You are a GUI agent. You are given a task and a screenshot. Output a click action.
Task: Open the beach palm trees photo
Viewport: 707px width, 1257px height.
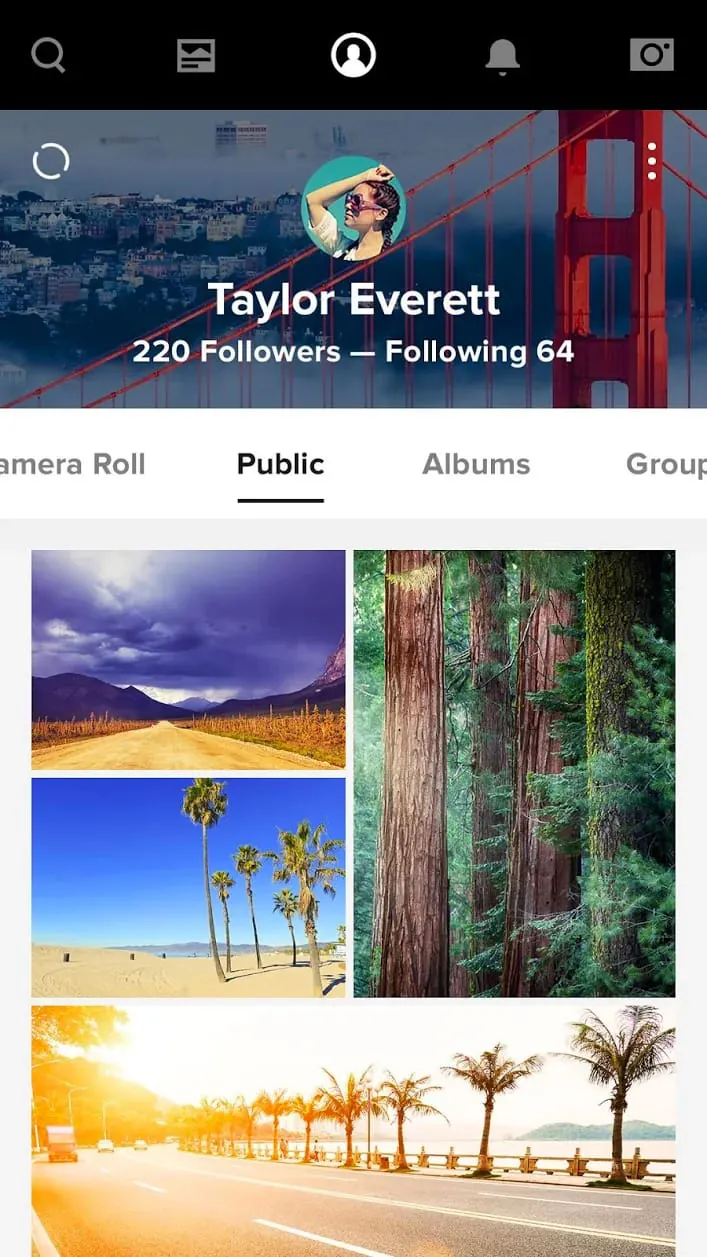pyautogui.click(x=188, y=887)
